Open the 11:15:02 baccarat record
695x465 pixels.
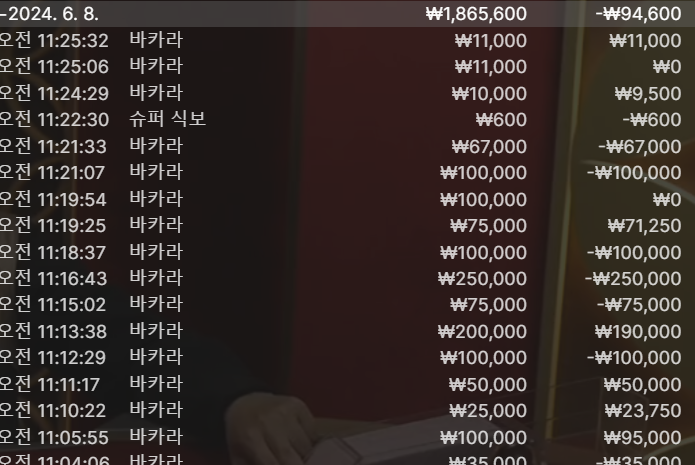point(348,305)
